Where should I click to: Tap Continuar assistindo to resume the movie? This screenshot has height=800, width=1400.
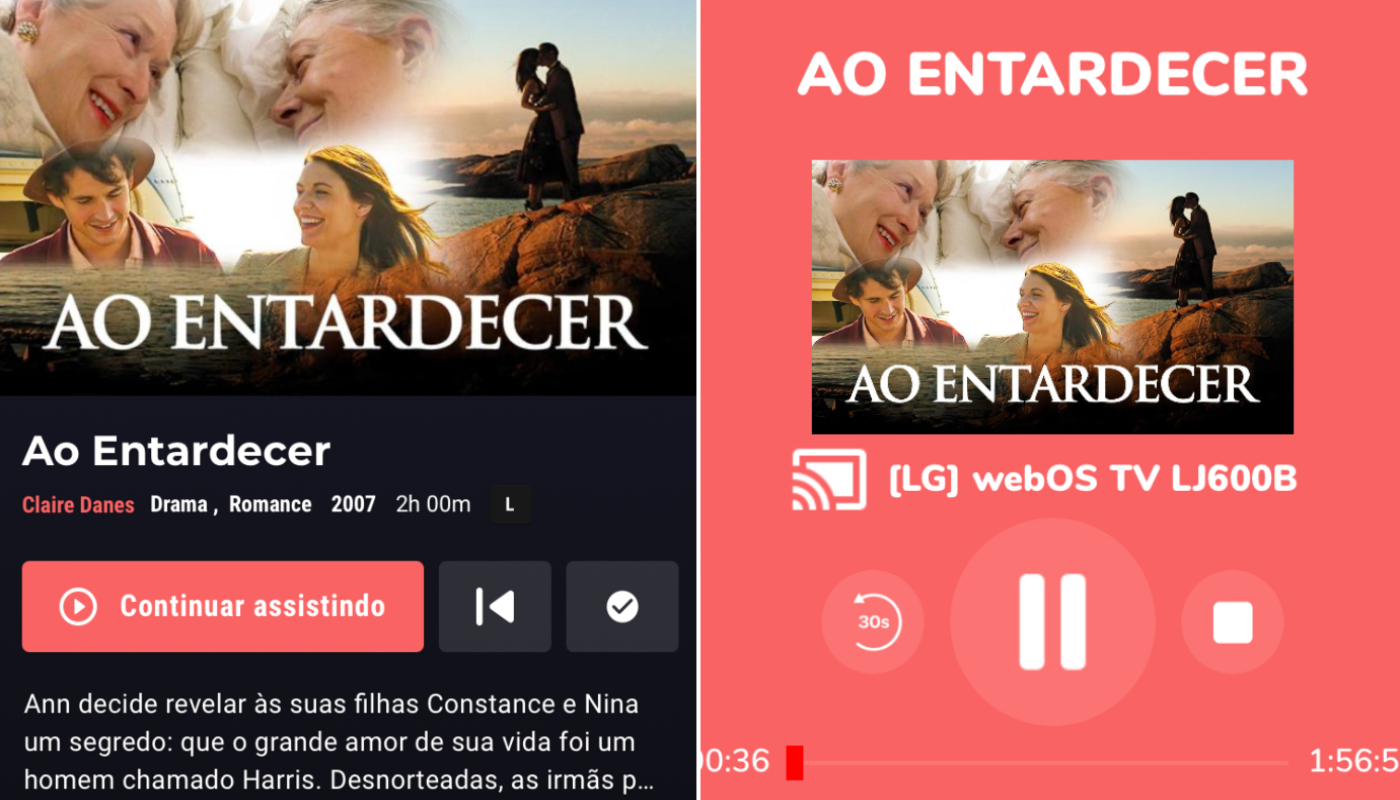coord(222,606)
